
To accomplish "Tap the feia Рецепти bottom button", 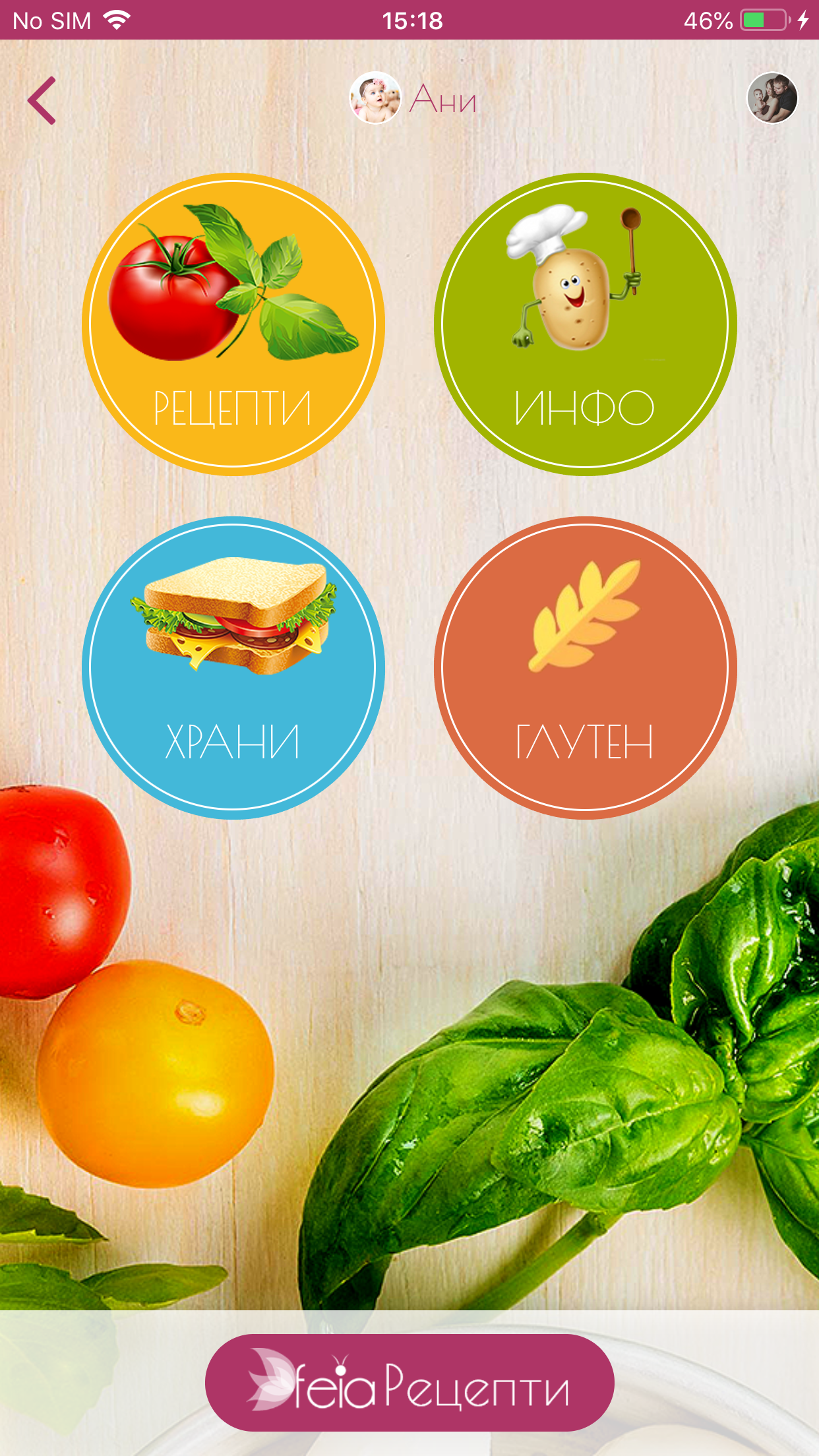I will coord(409,1382).
